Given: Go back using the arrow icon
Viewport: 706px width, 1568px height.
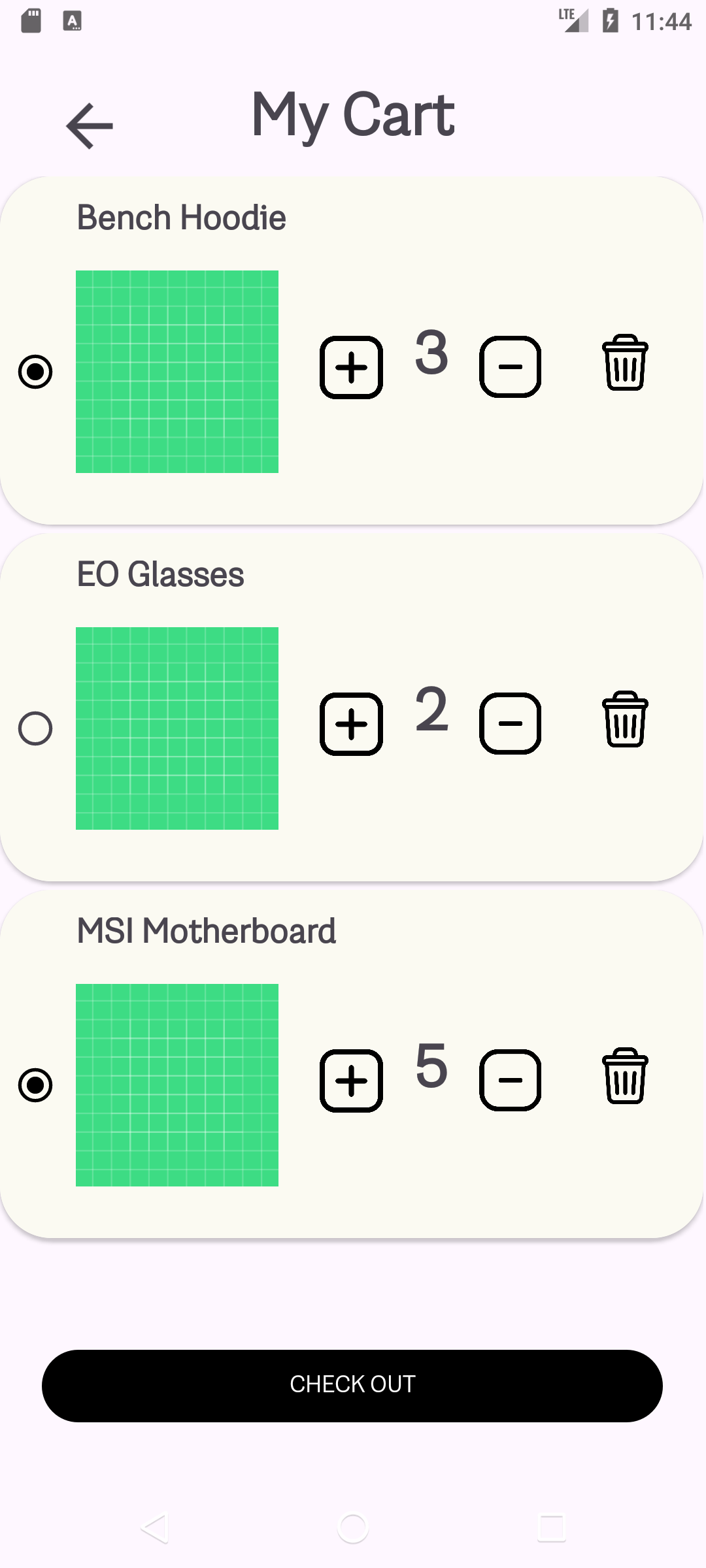Looking at the screenshot, I should (x=90, y=125).
